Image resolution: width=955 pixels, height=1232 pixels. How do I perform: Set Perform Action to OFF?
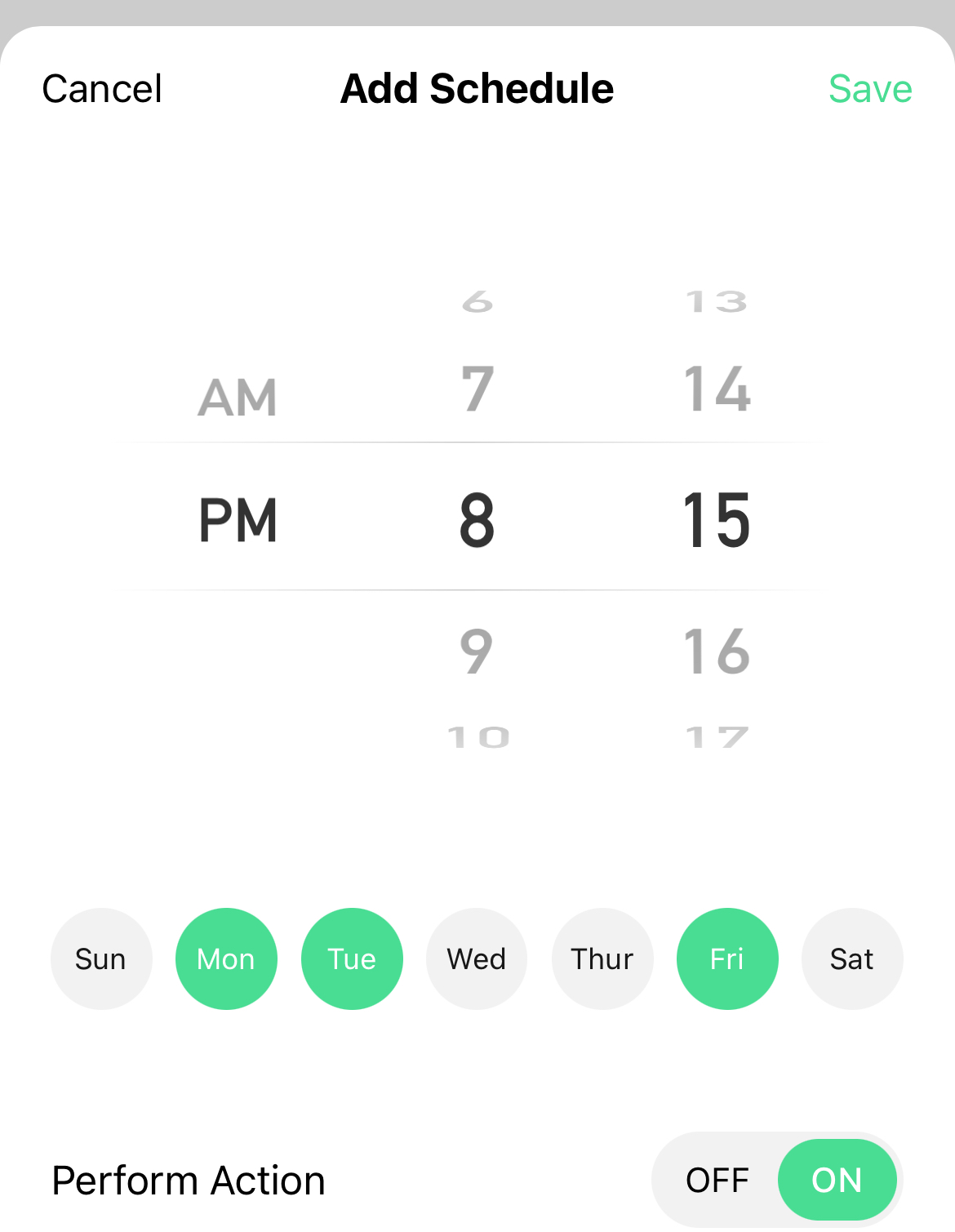coord(717,1180)
